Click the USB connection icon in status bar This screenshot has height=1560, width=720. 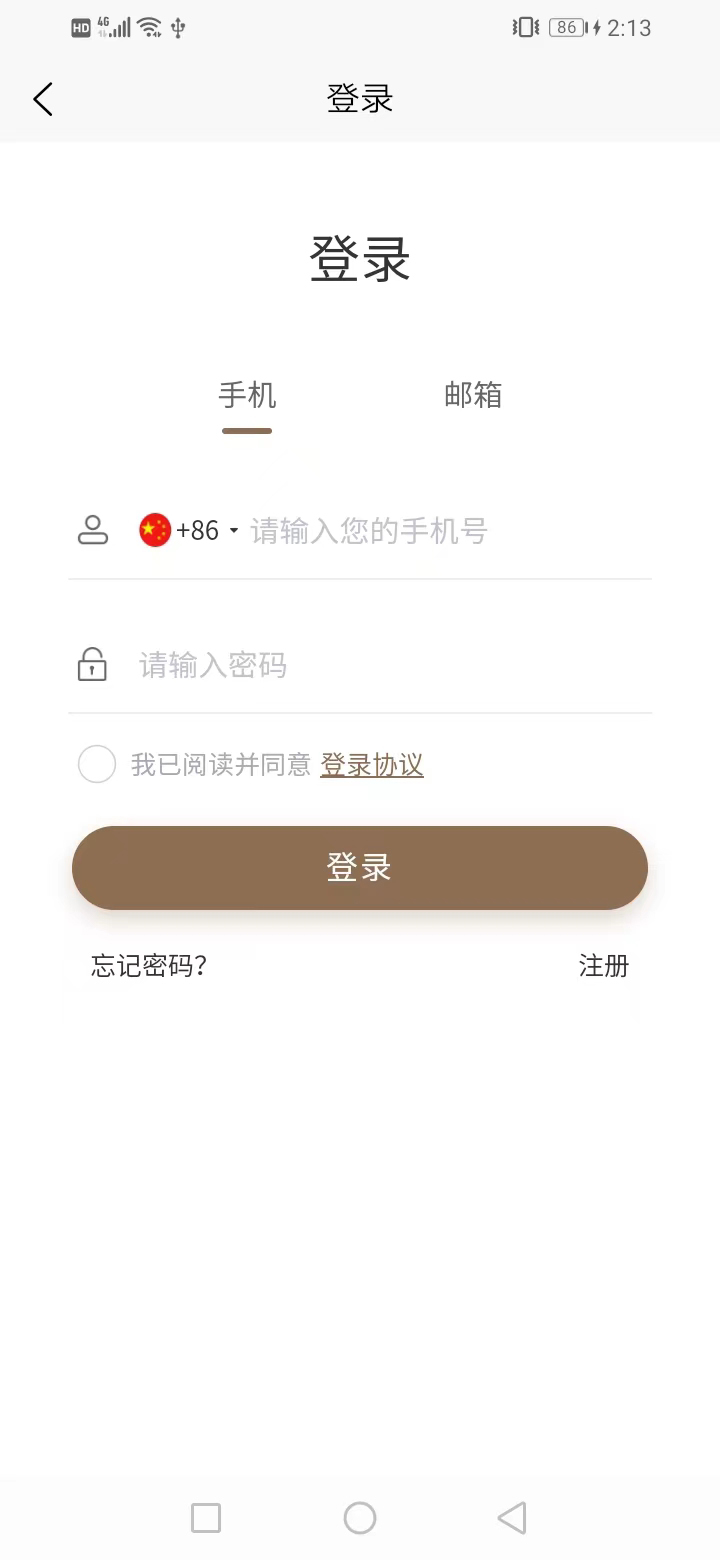click(x=178, y=27)
